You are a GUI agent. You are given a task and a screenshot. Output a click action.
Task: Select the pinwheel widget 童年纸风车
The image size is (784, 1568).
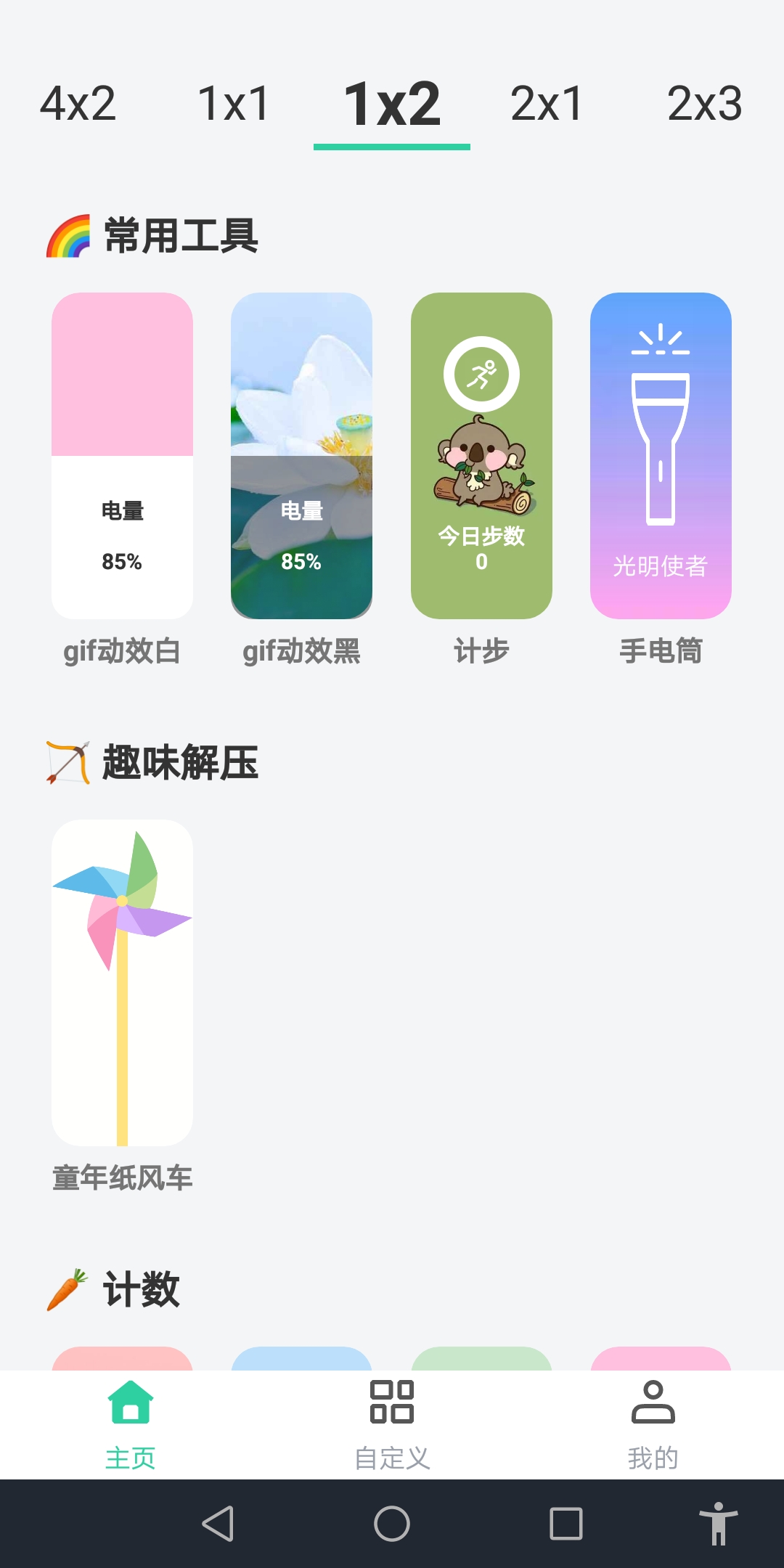(x=122, y=980)
